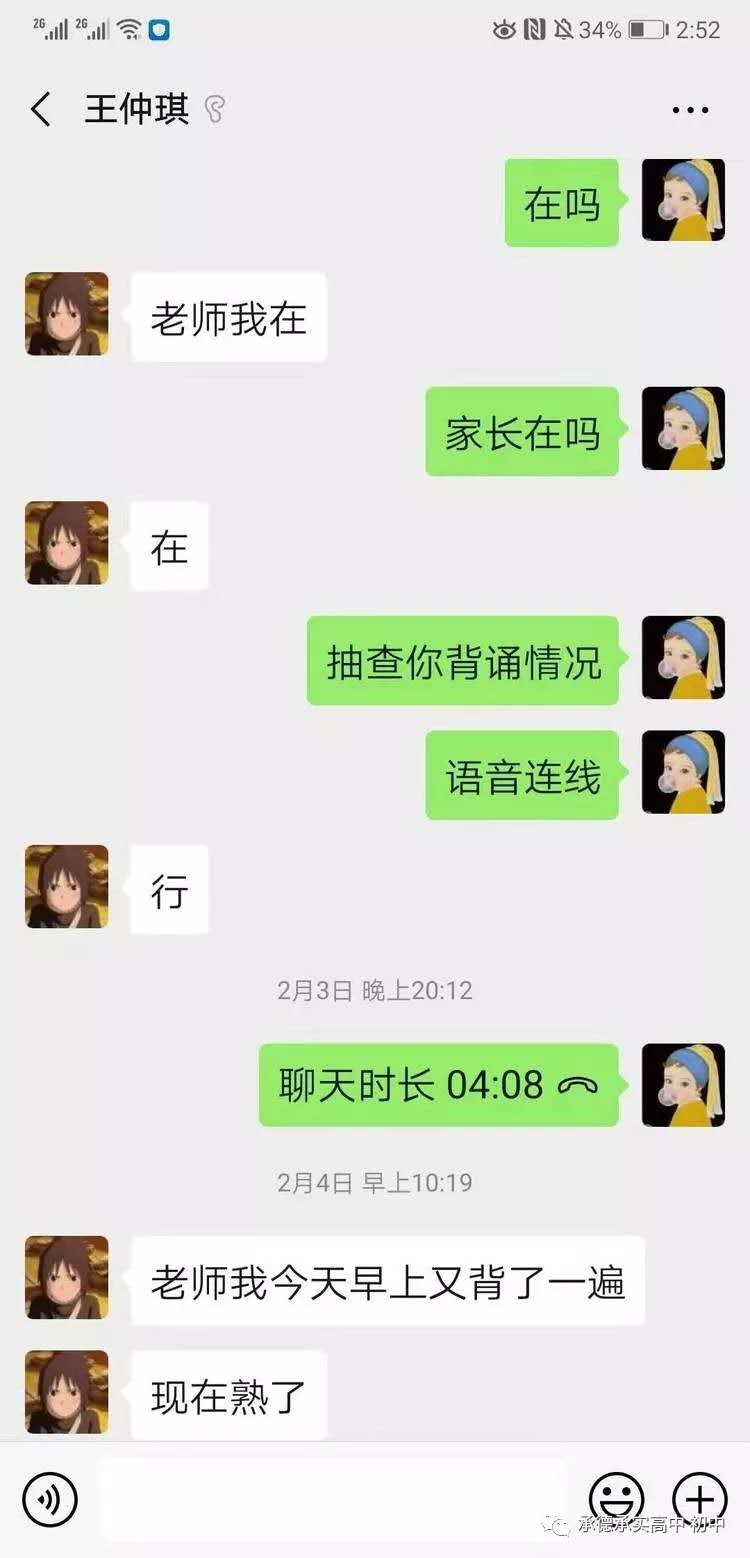Open the emoji sticker panel
Image resolution: width=750 pixels, height=1558 pixels.
pos(616,1499)
